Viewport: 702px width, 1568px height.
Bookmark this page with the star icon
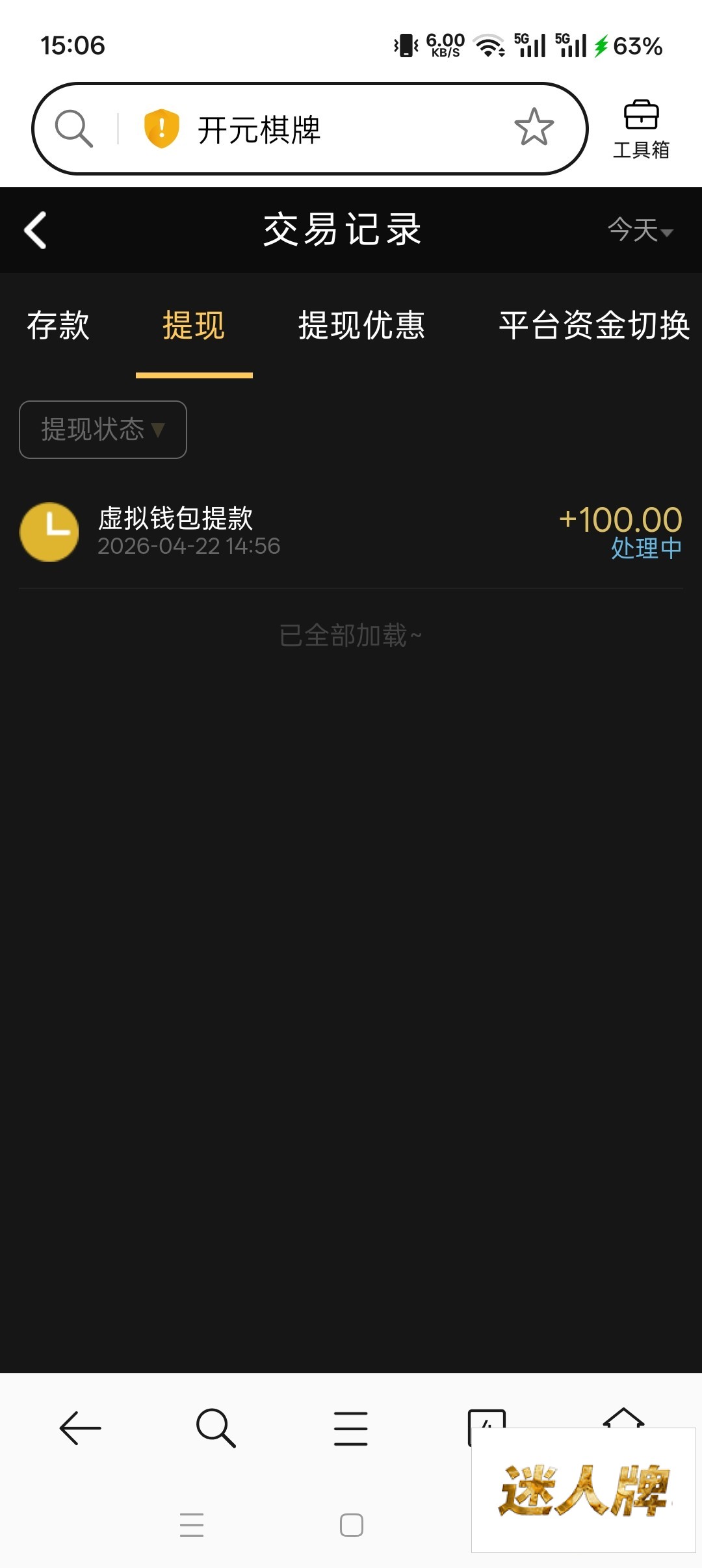point(534,127)
